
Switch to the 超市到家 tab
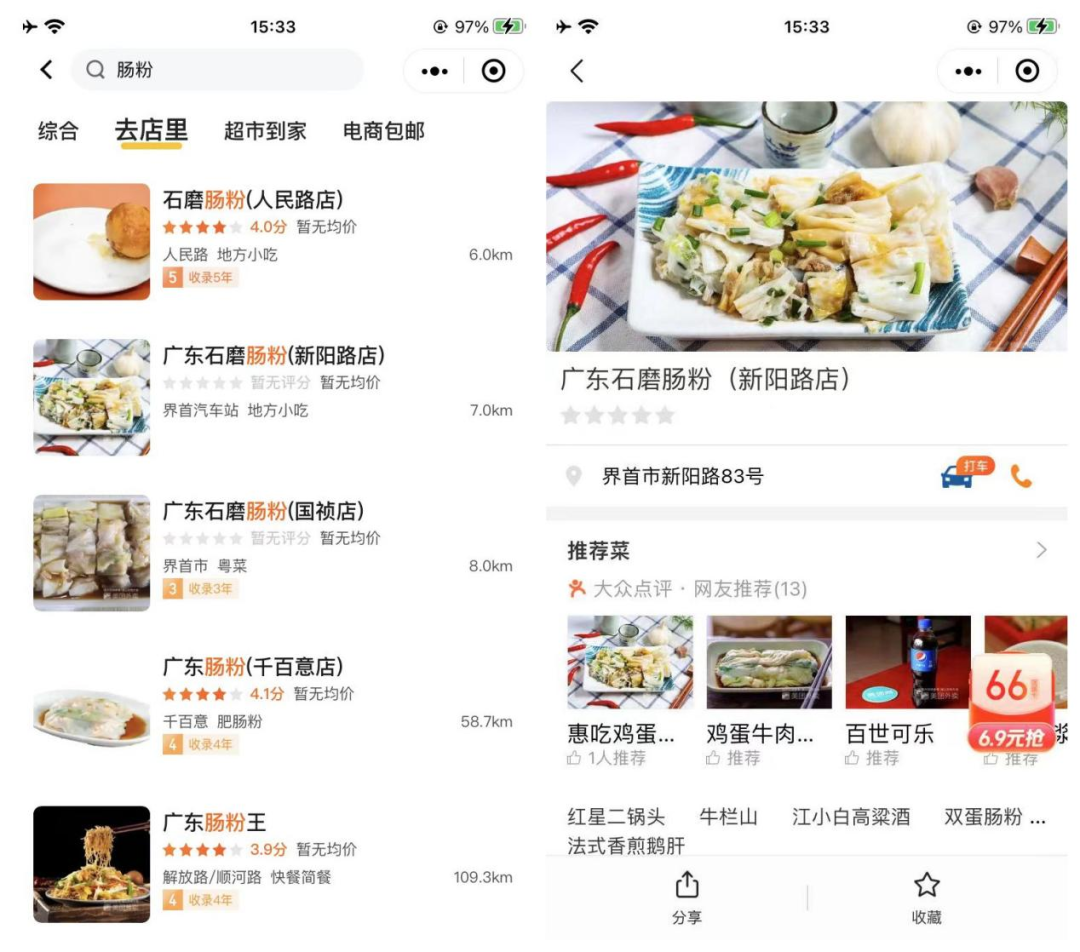[265, 131]
